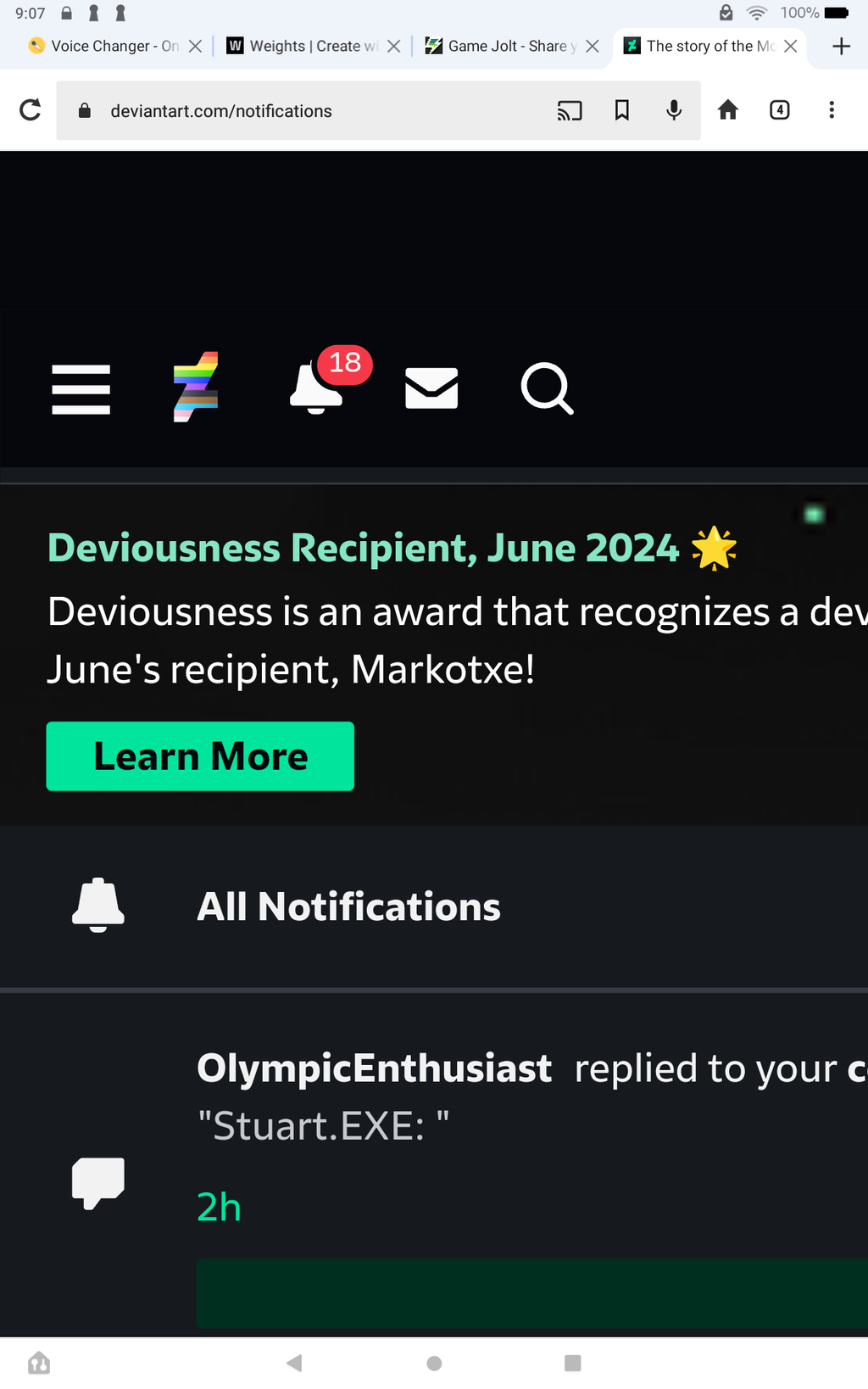Tap the DeviantArt rainbow logo

pyautogui.click(x=196, y=387)
